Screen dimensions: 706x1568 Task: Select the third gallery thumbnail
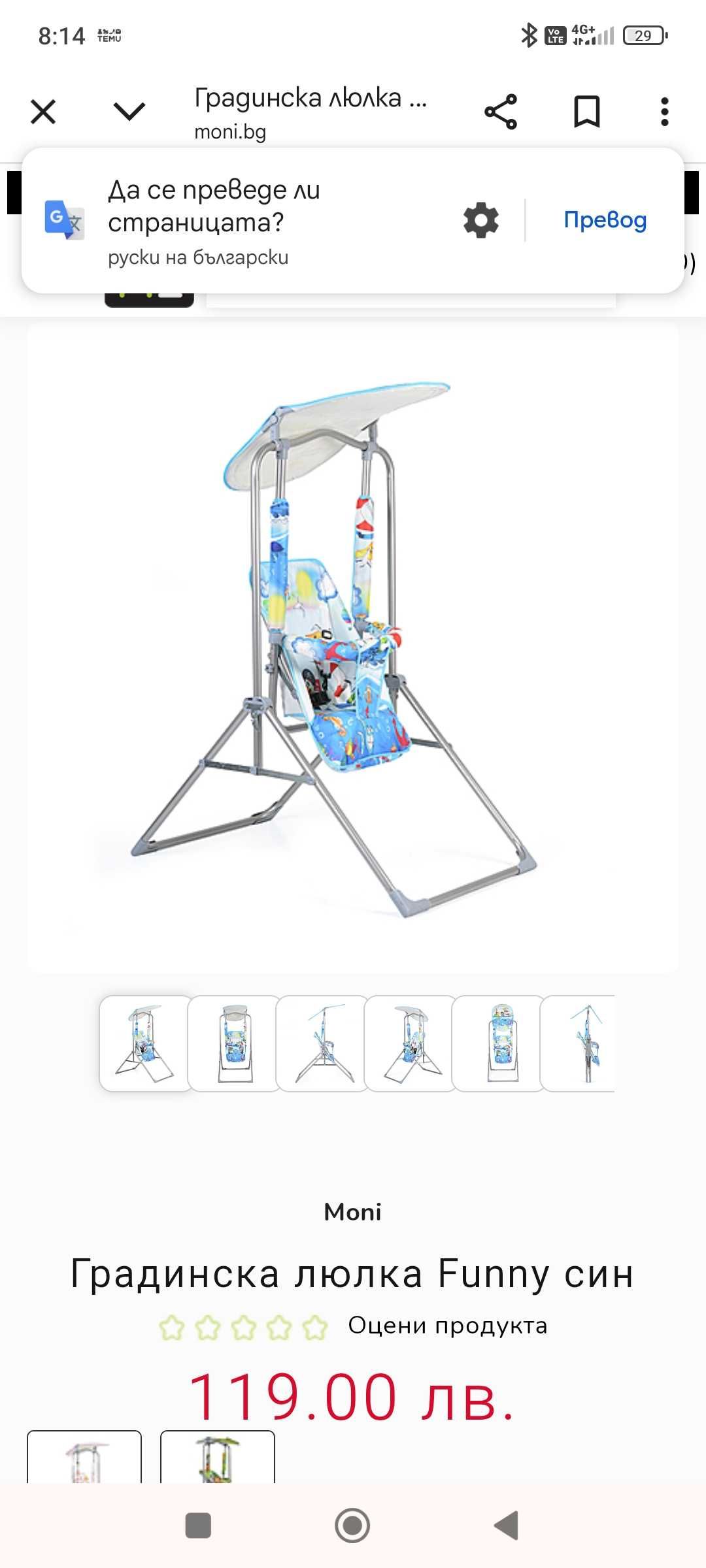click(322, 1043)
